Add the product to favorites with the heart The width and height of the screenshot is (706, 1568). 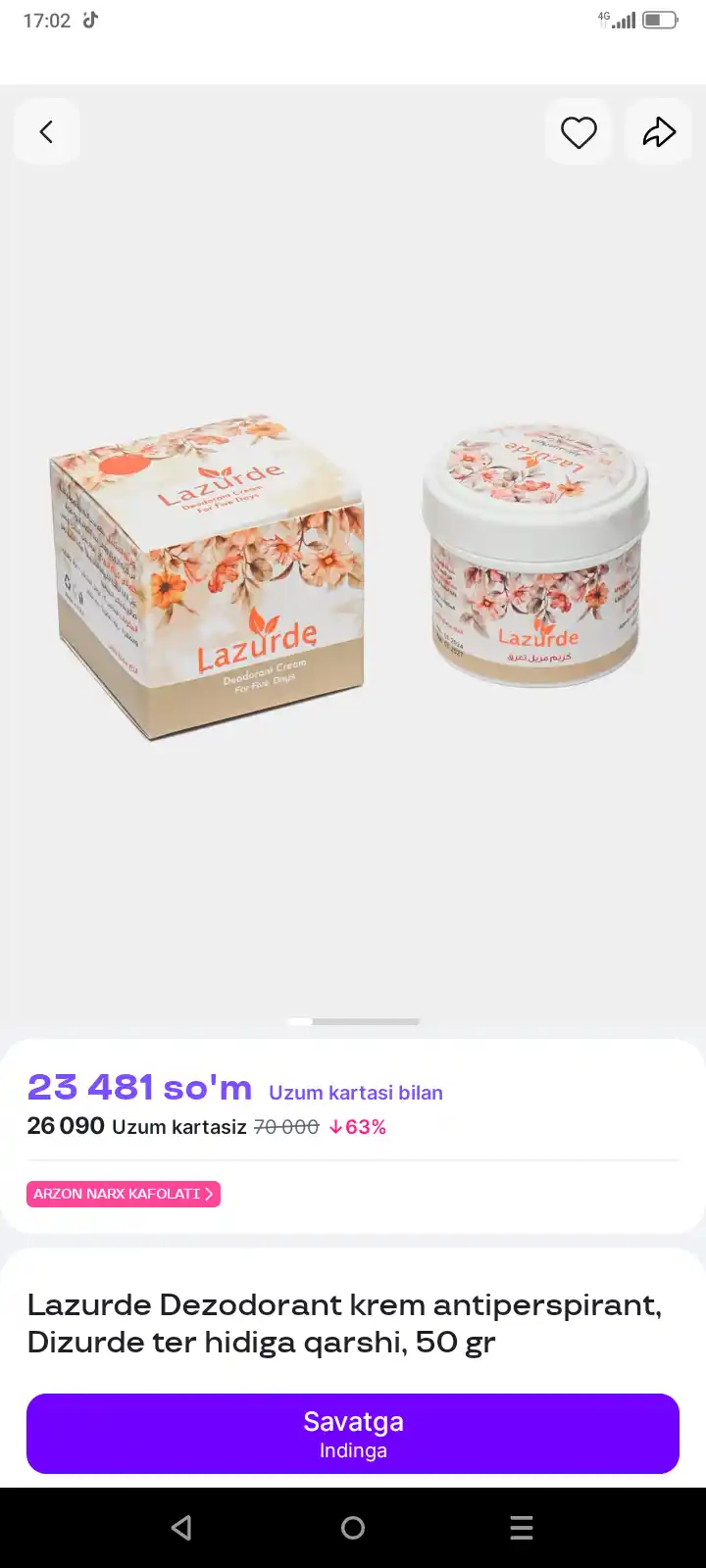point(579,132)
